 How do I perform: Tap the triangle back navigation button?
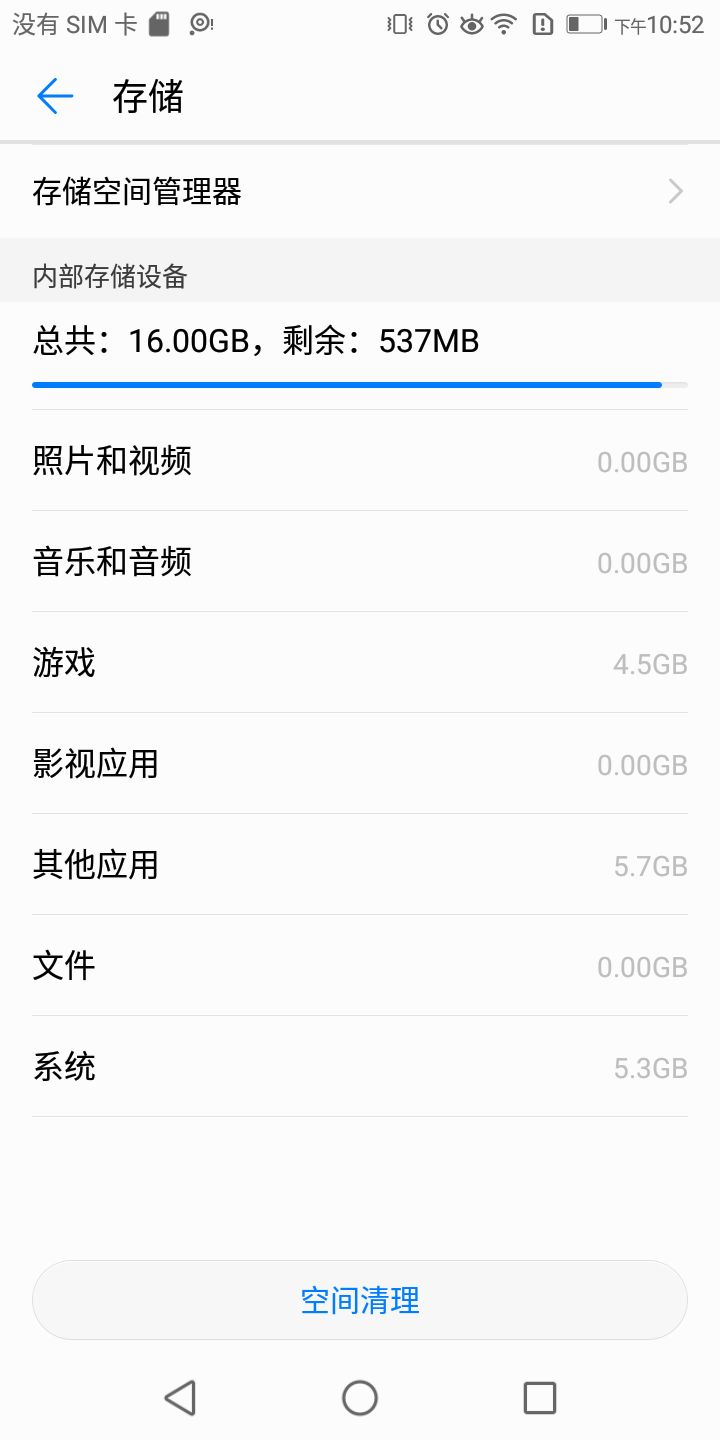tap(180, 1398)
